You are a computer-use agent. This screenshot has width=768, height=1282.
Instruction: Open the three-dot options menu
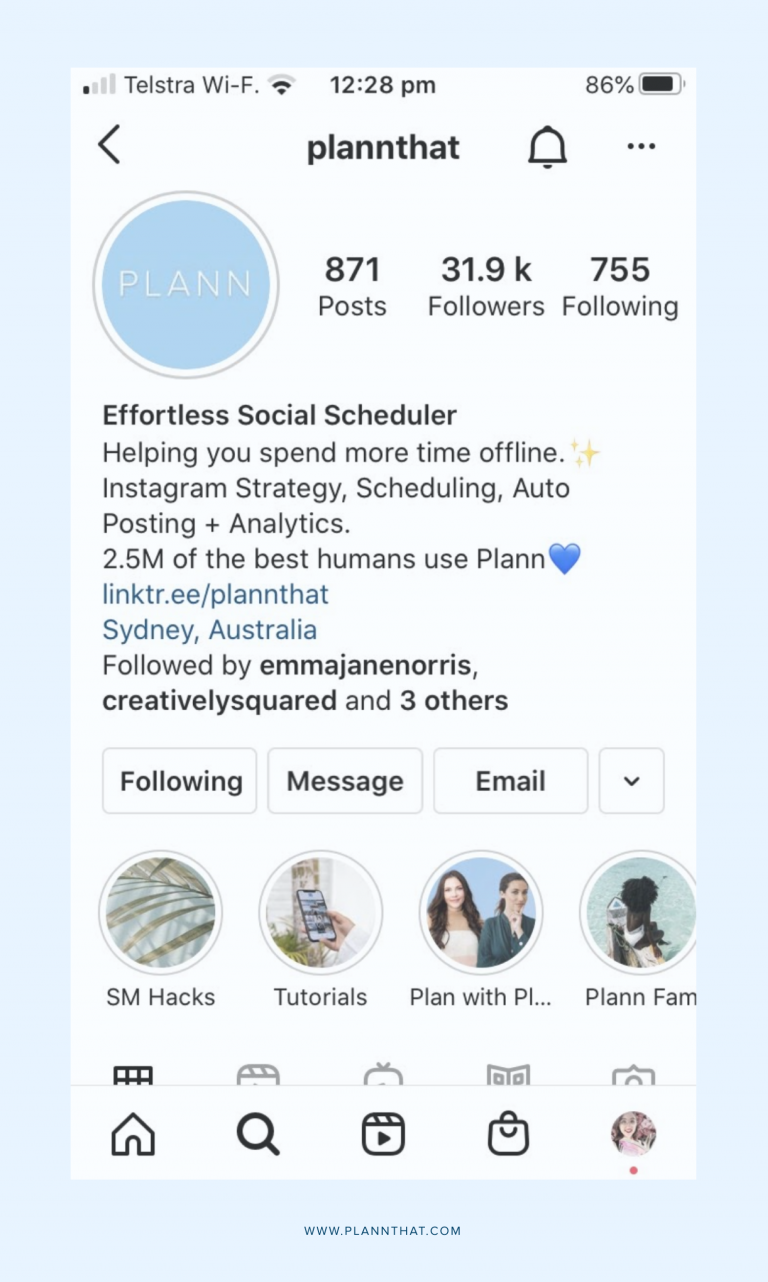click(x=641, y=146)
